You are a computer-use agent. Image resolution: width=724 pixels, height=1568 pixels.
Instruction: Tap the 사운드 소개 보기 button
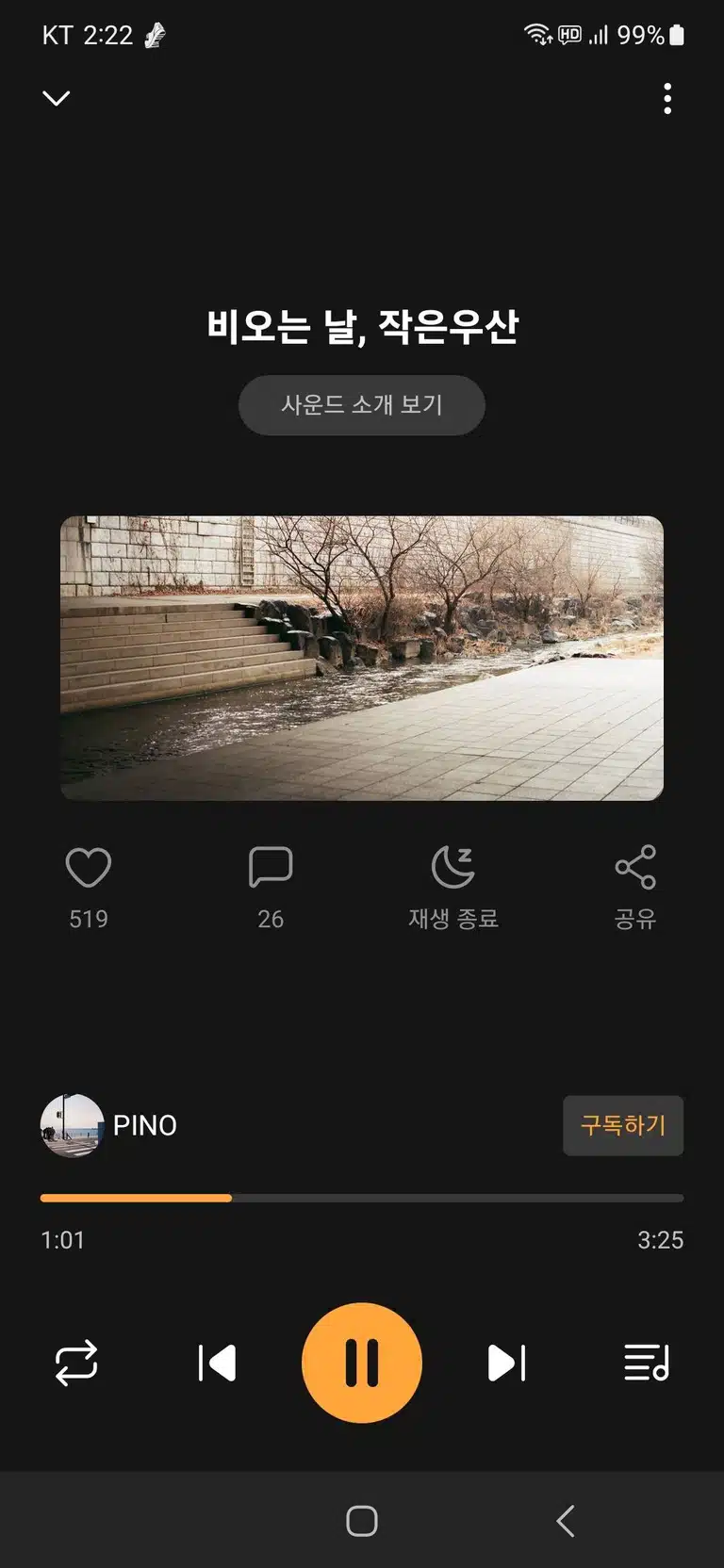(362, 405)
